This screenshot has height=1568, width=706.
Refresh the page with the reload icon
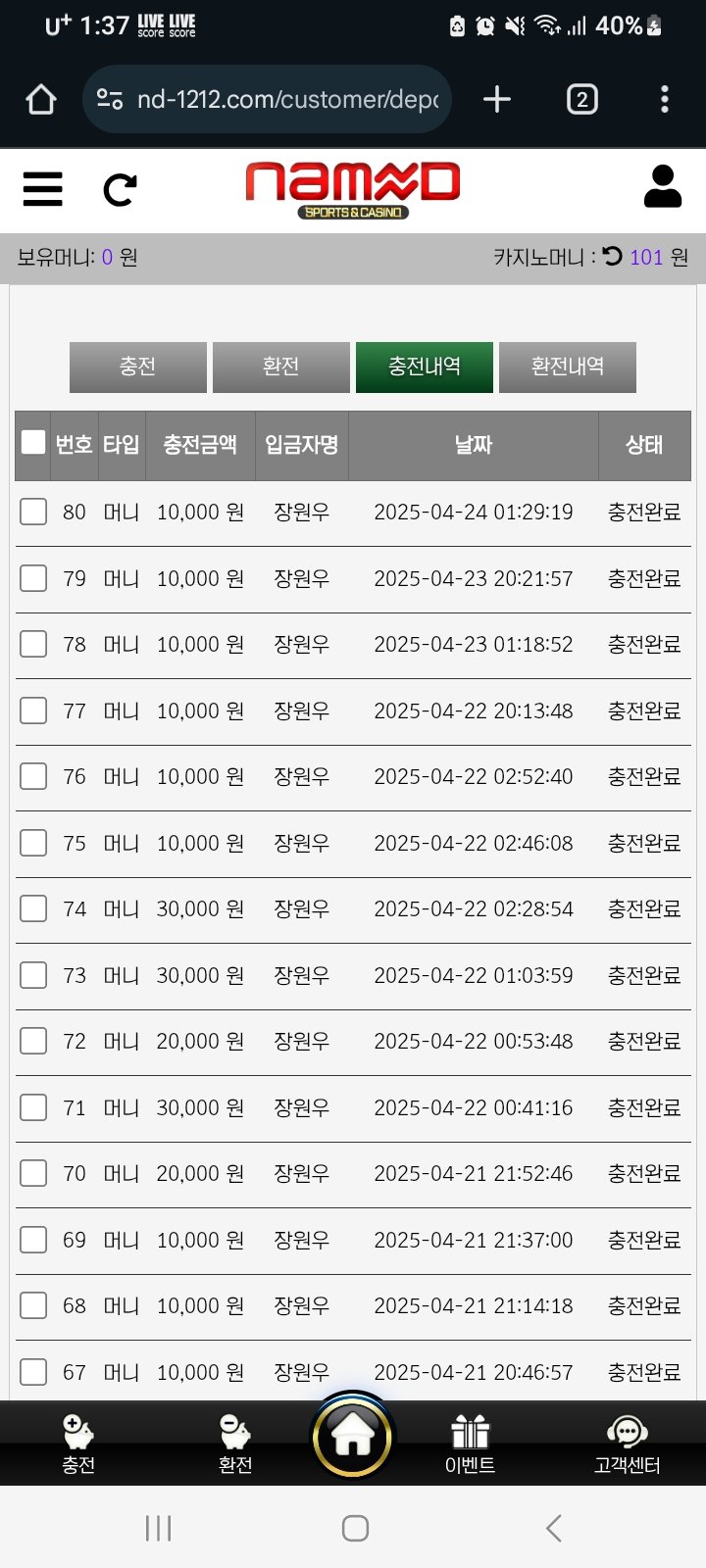click(x=120, y=189)
